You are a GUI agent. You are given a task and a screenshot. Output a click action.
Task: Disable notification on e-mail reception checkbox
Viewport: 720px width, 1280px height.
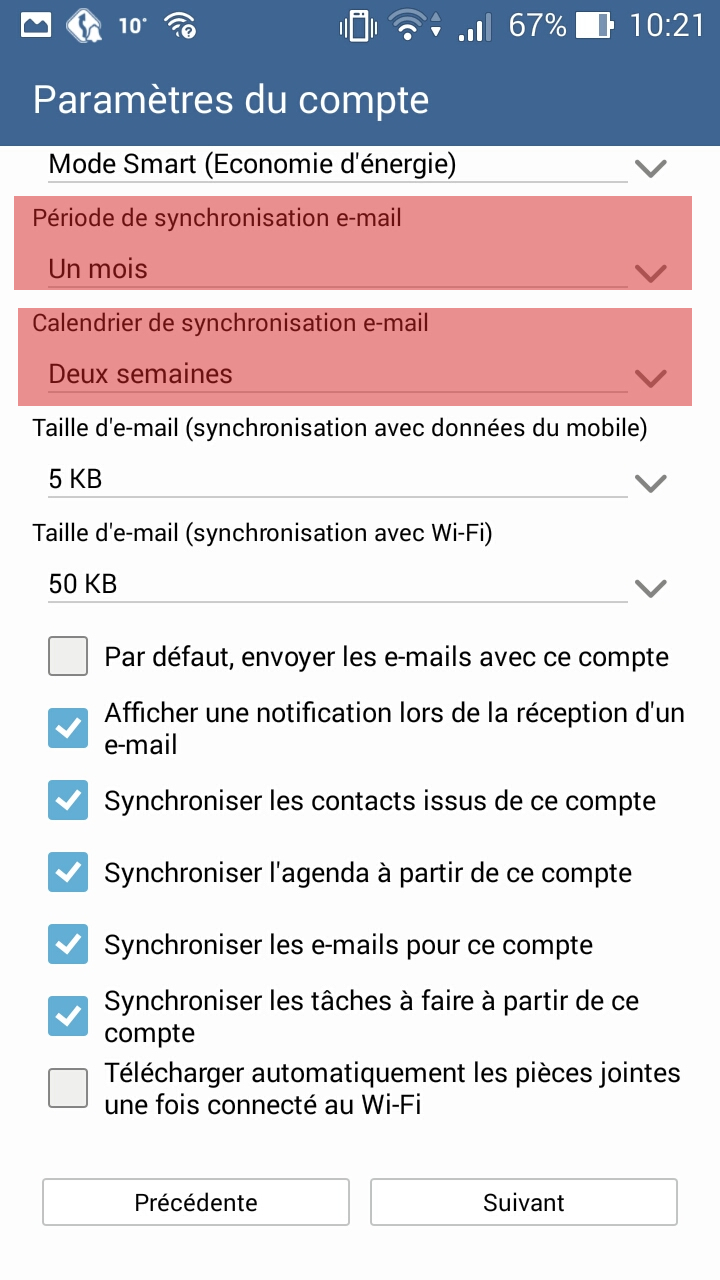68,729
